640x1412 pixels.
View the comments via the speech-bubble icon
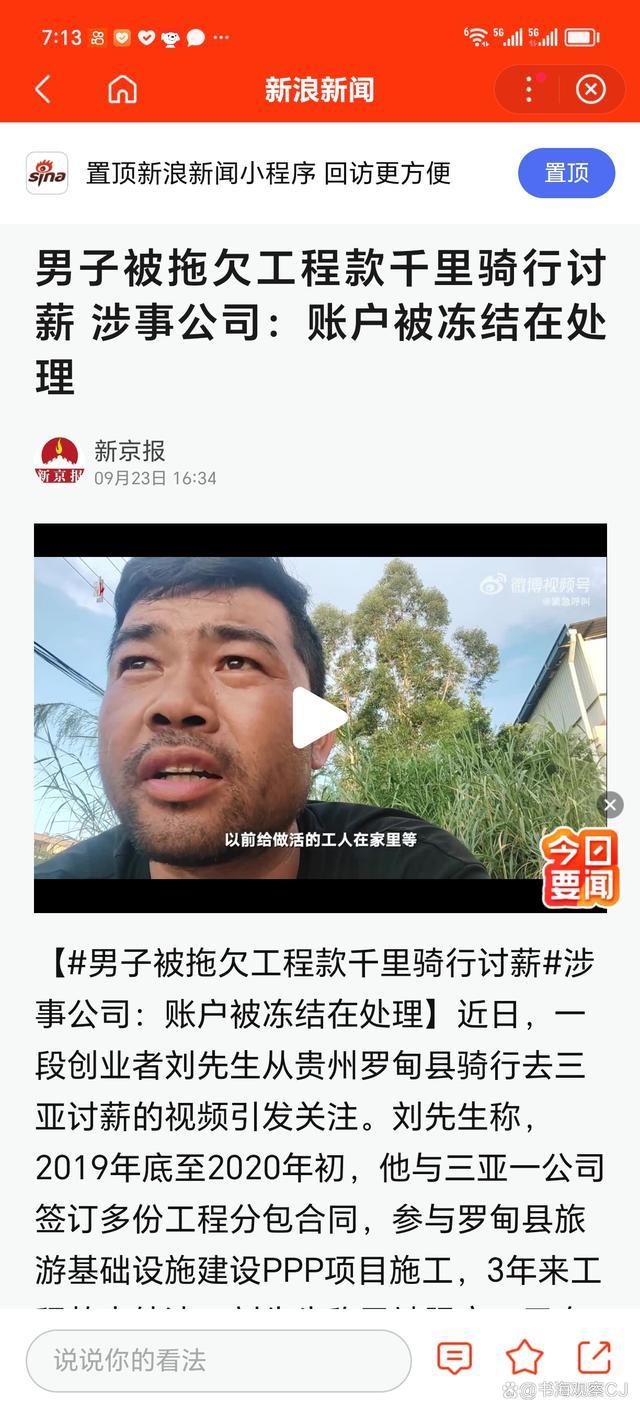(455, 1358)
